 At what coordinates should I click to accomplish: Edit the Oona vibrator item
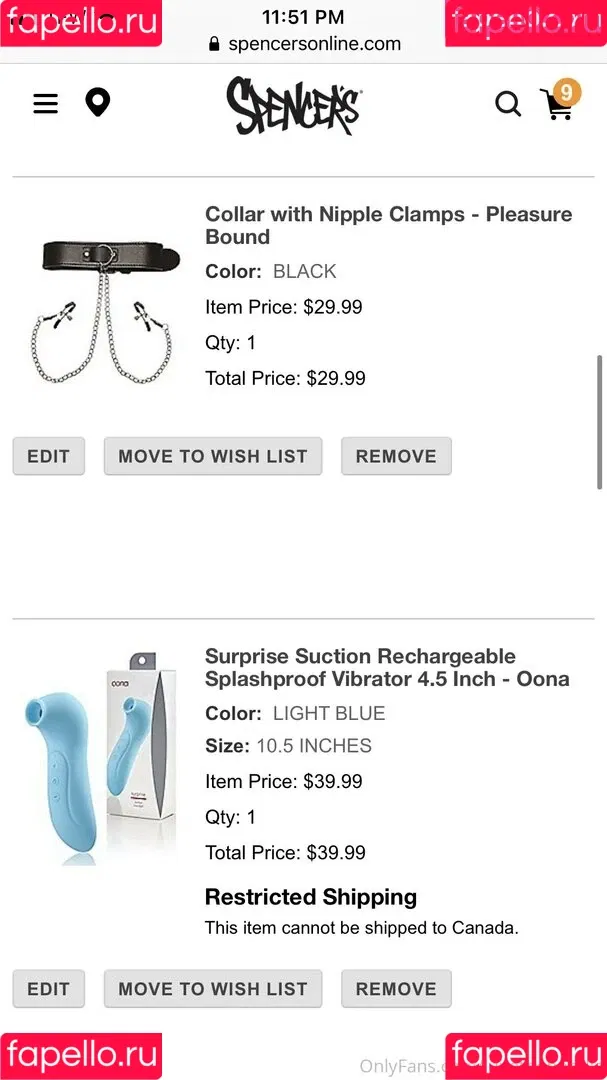(48, 989)
